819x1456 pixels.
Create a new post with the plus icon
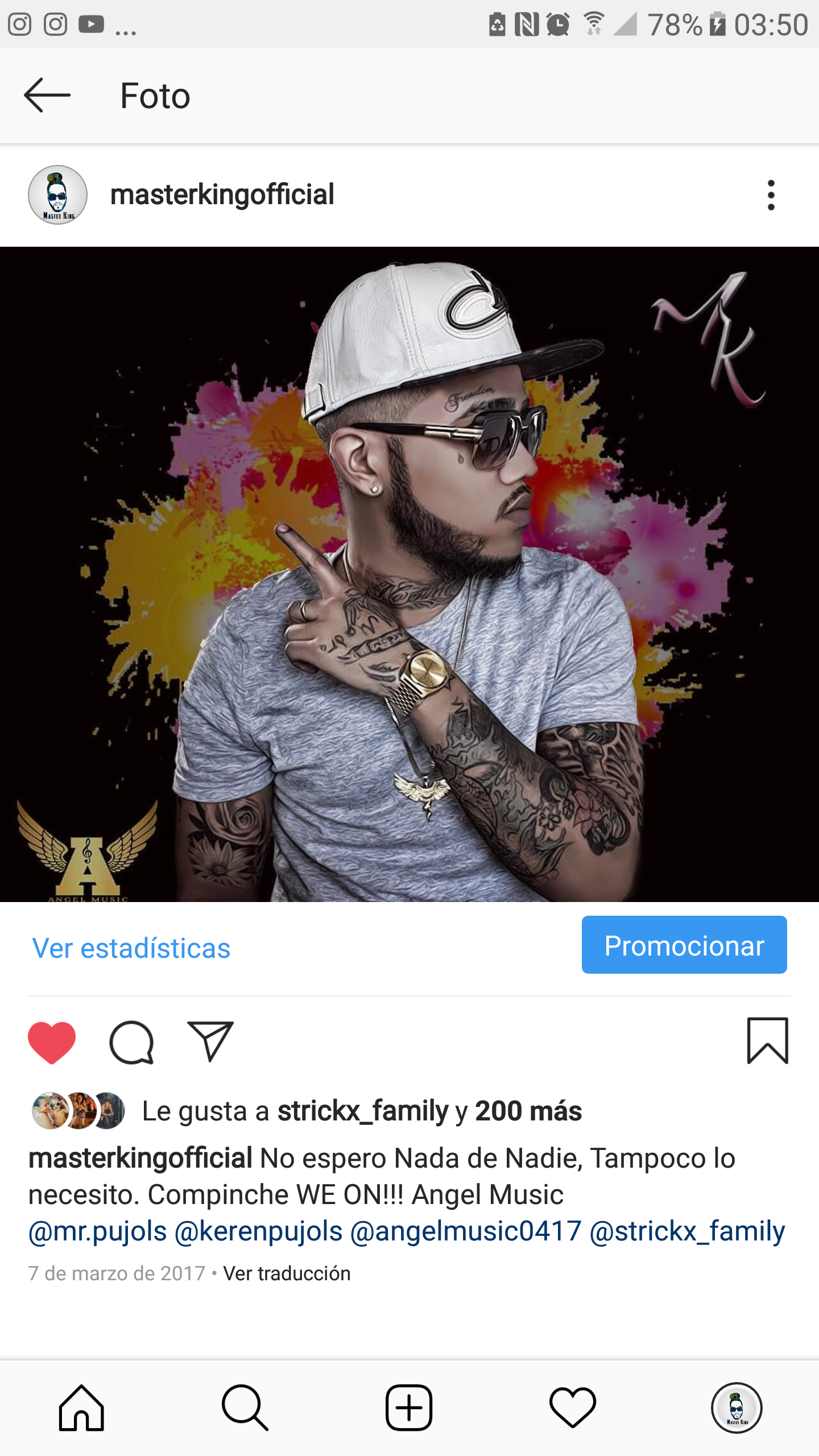click(408, 1408)
